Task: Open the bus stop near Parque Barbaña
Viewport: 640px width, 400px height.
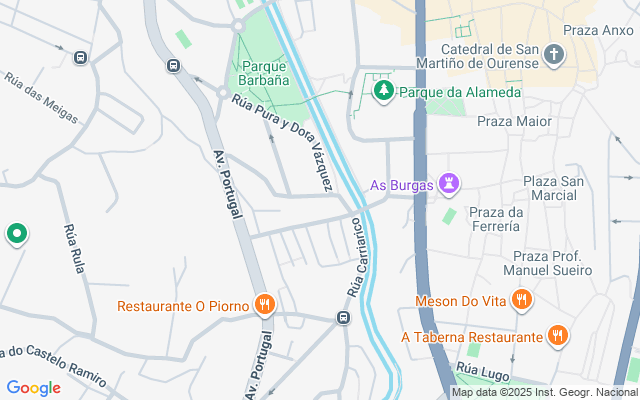Action: (x=174, y=65)
